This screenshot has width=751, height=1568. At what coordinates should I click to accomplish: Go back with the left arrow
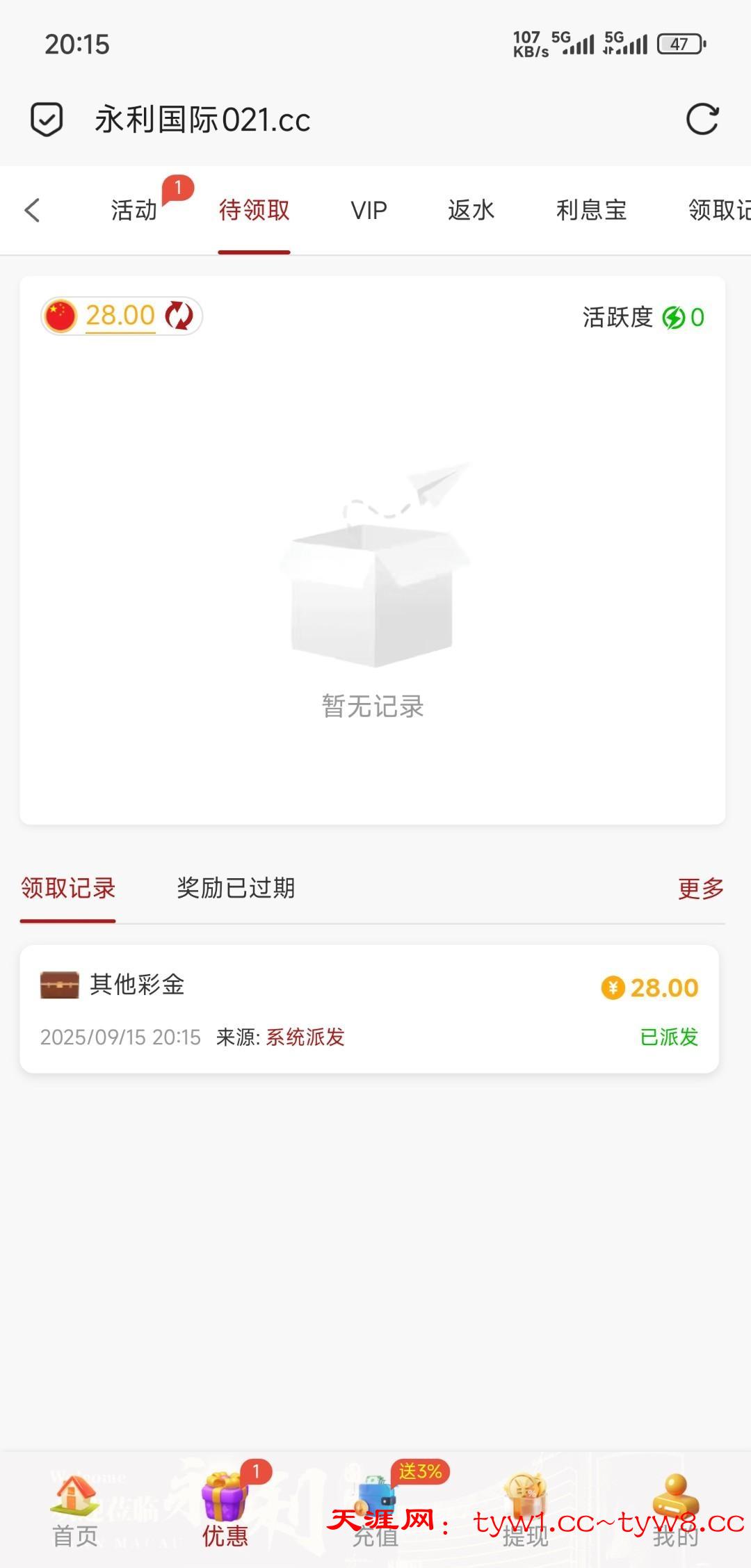[x=32, y=210]
